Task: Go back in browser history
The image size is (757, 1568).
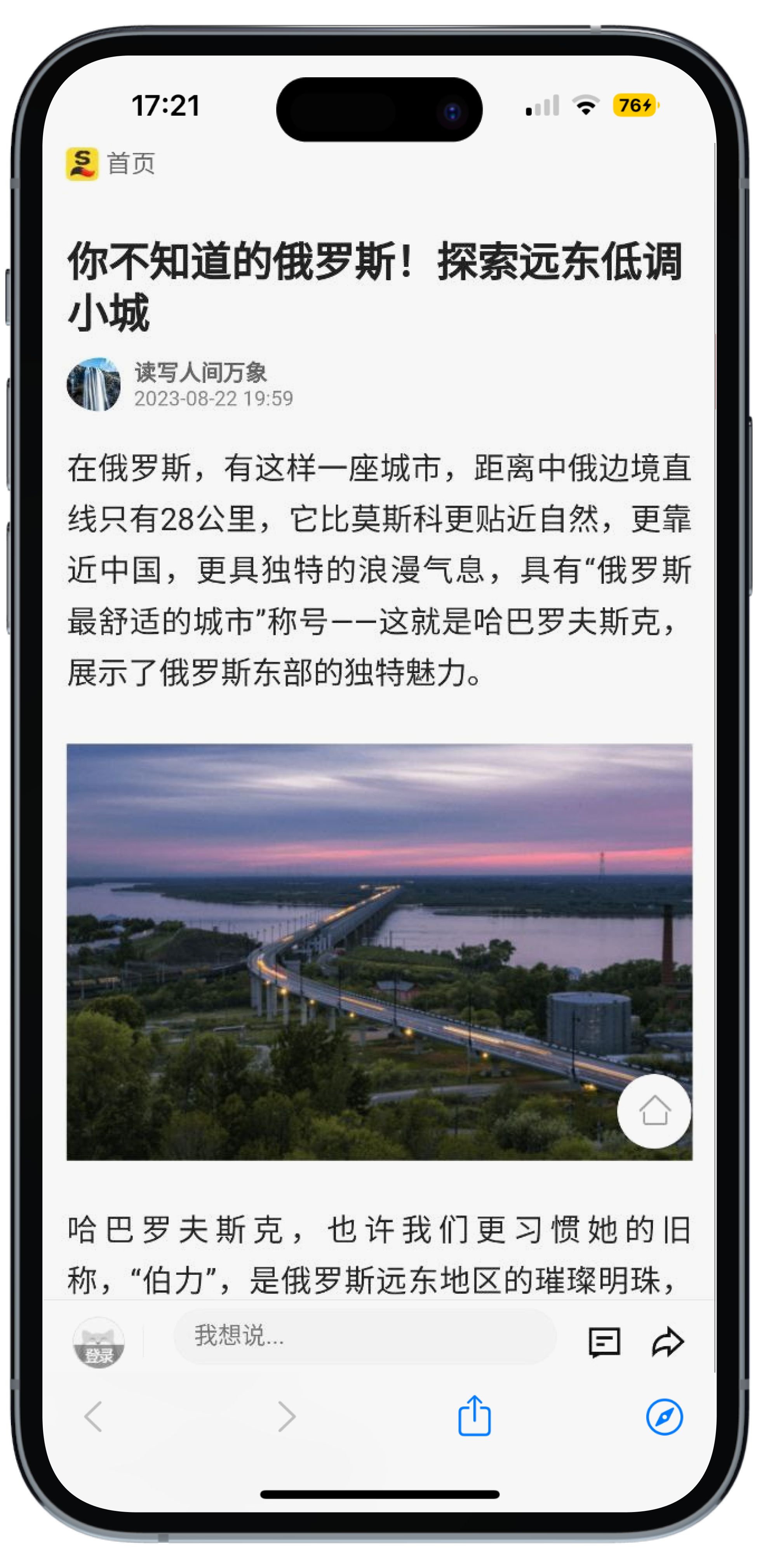Action: 93,1416
